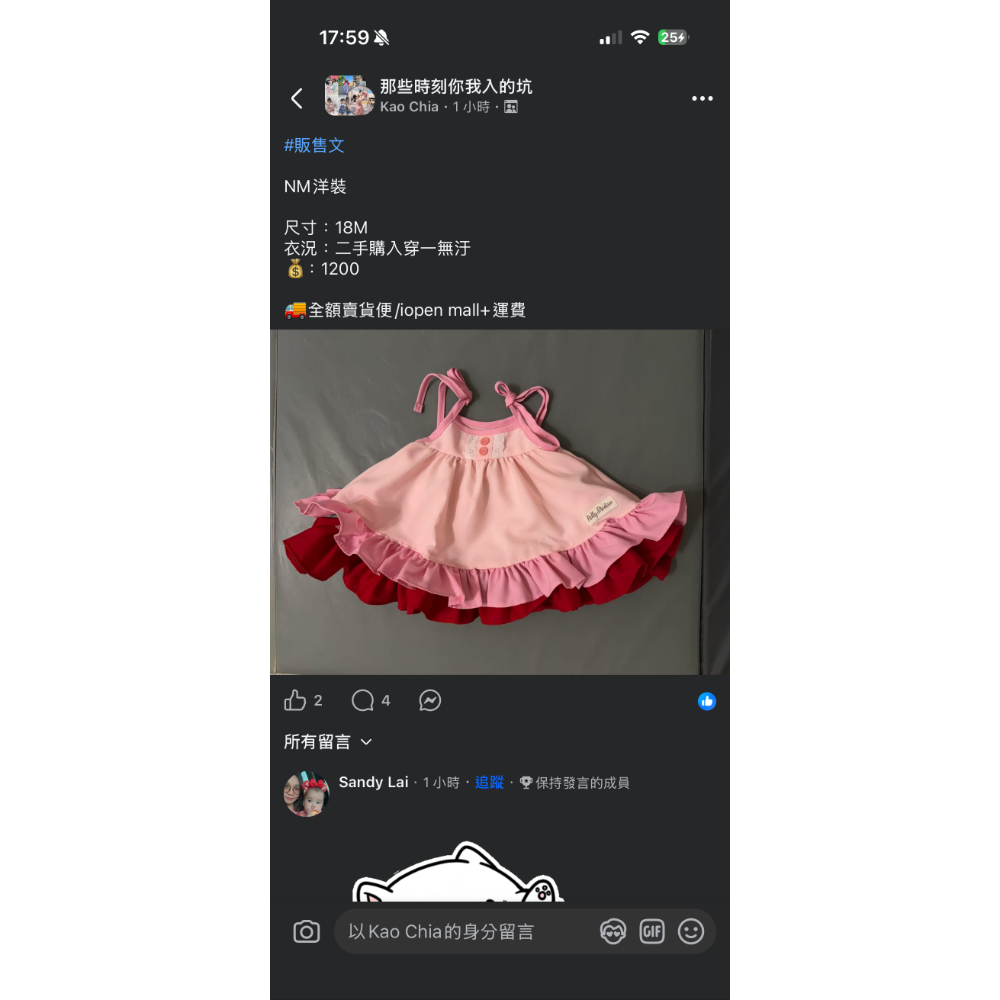Open the pink dress photo
This screenshot has height=1000, width=1000.
click(500, 502)
